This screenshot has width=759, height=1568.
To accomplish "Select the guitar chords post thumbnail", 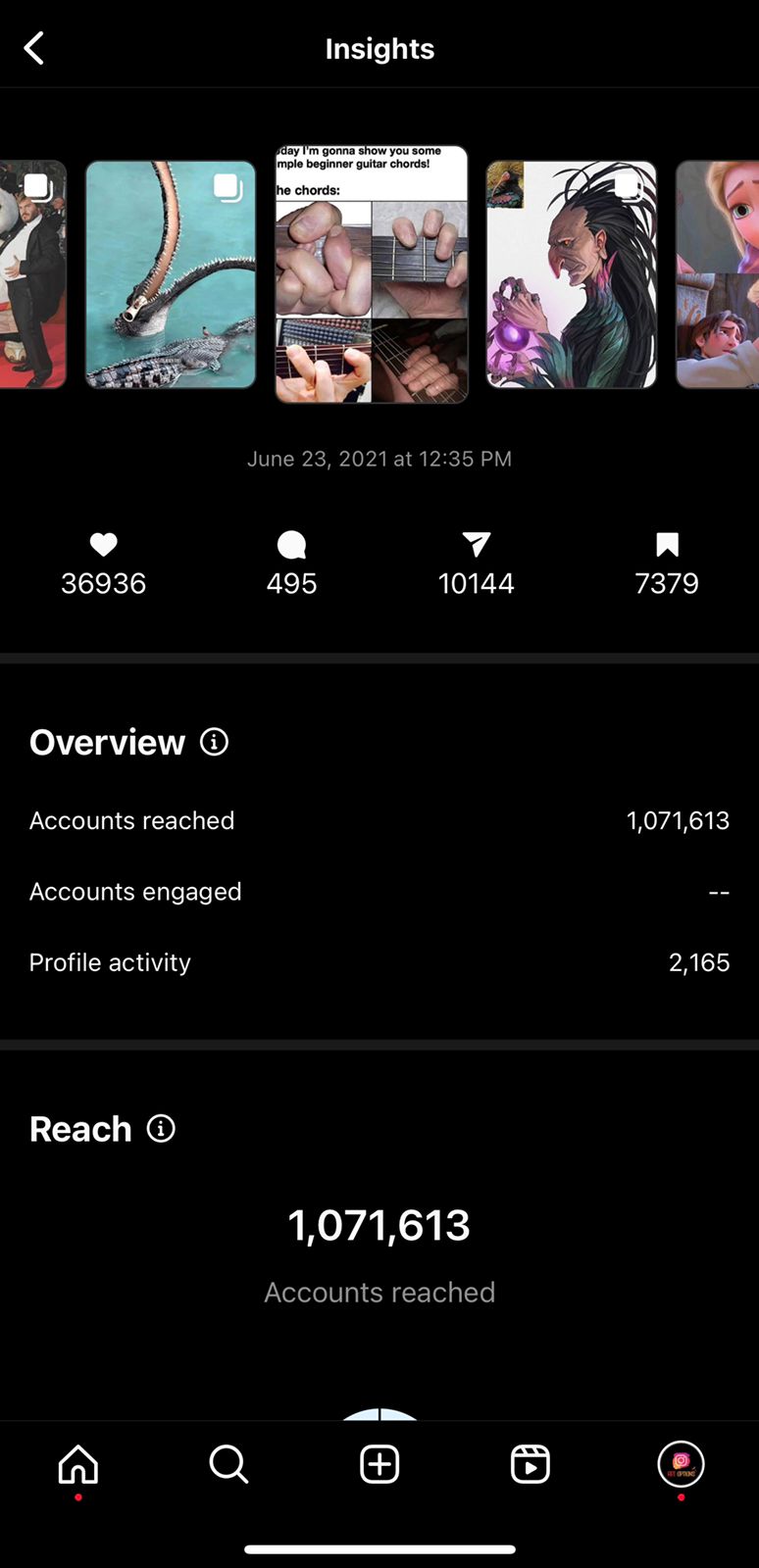I will 372,274.
